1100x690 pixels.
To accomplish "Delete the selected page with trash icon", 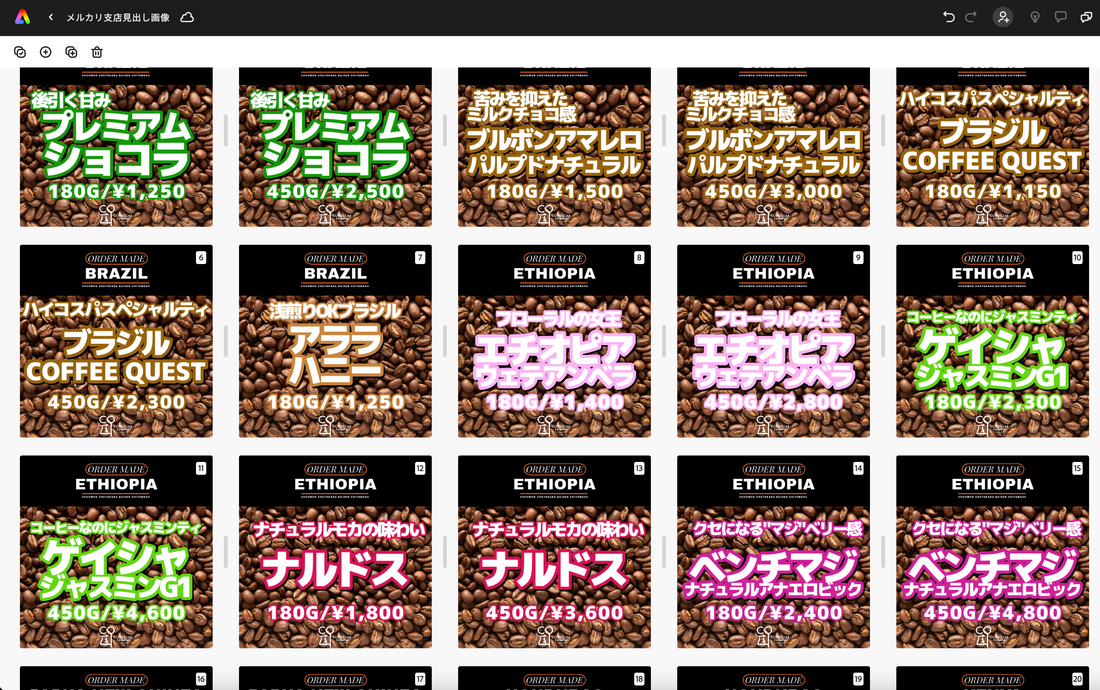I will tap(97, 52).
